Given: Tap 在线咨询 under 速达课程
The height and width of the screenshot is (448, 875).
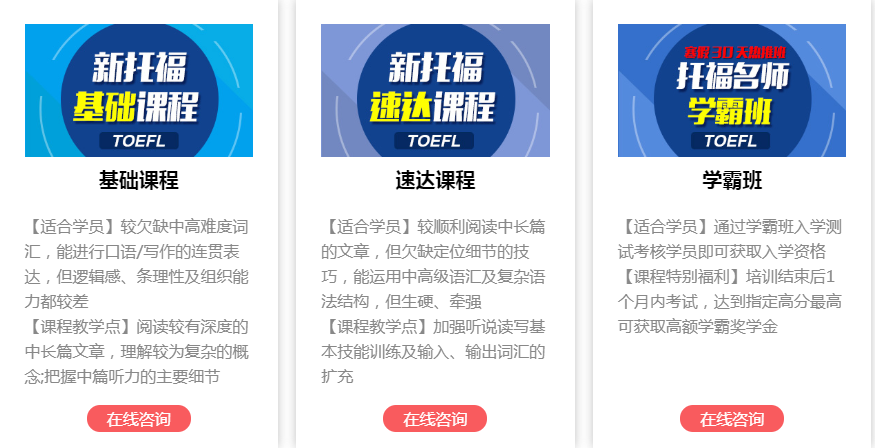Looking at the screenshot, I should (435, 419).
